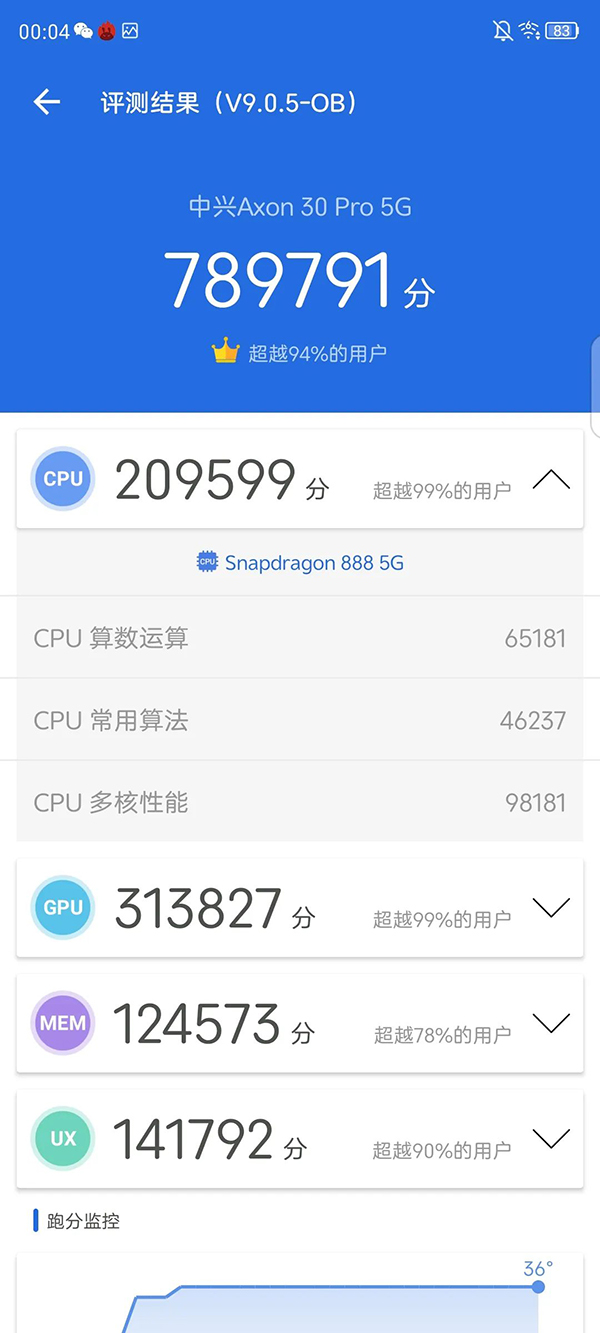Expand the UX score details
This screenshot has height=1333, width=600.
point(551,1138)
